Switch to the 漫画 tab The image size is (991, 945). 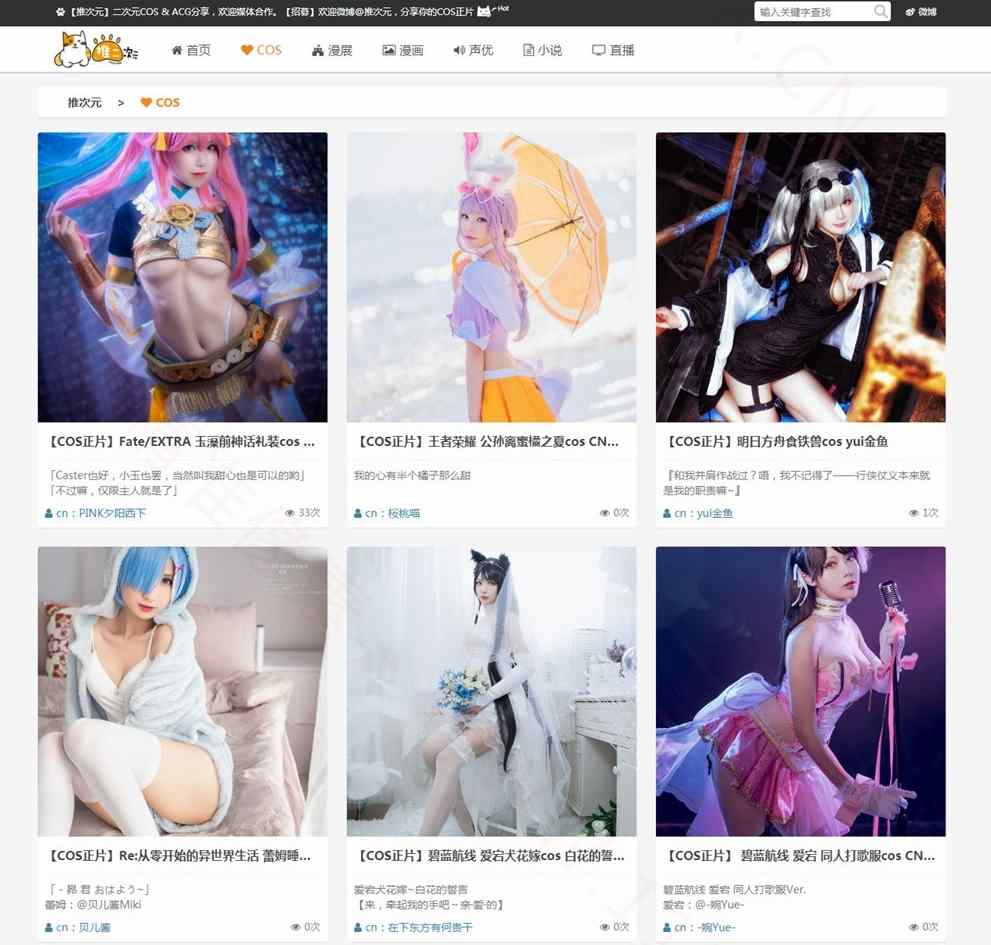pos(403,50)
